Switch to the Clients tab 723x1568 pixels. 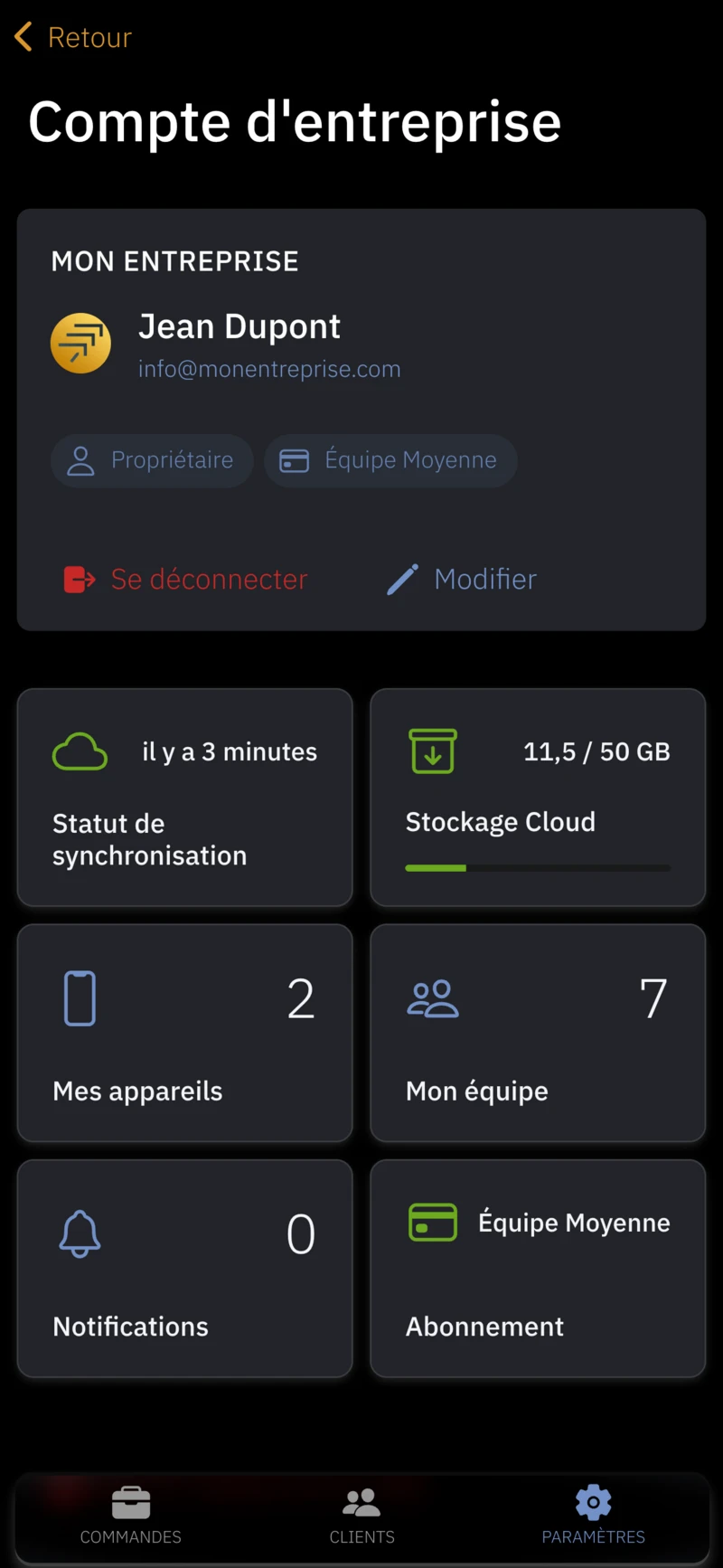point(361,1516)
